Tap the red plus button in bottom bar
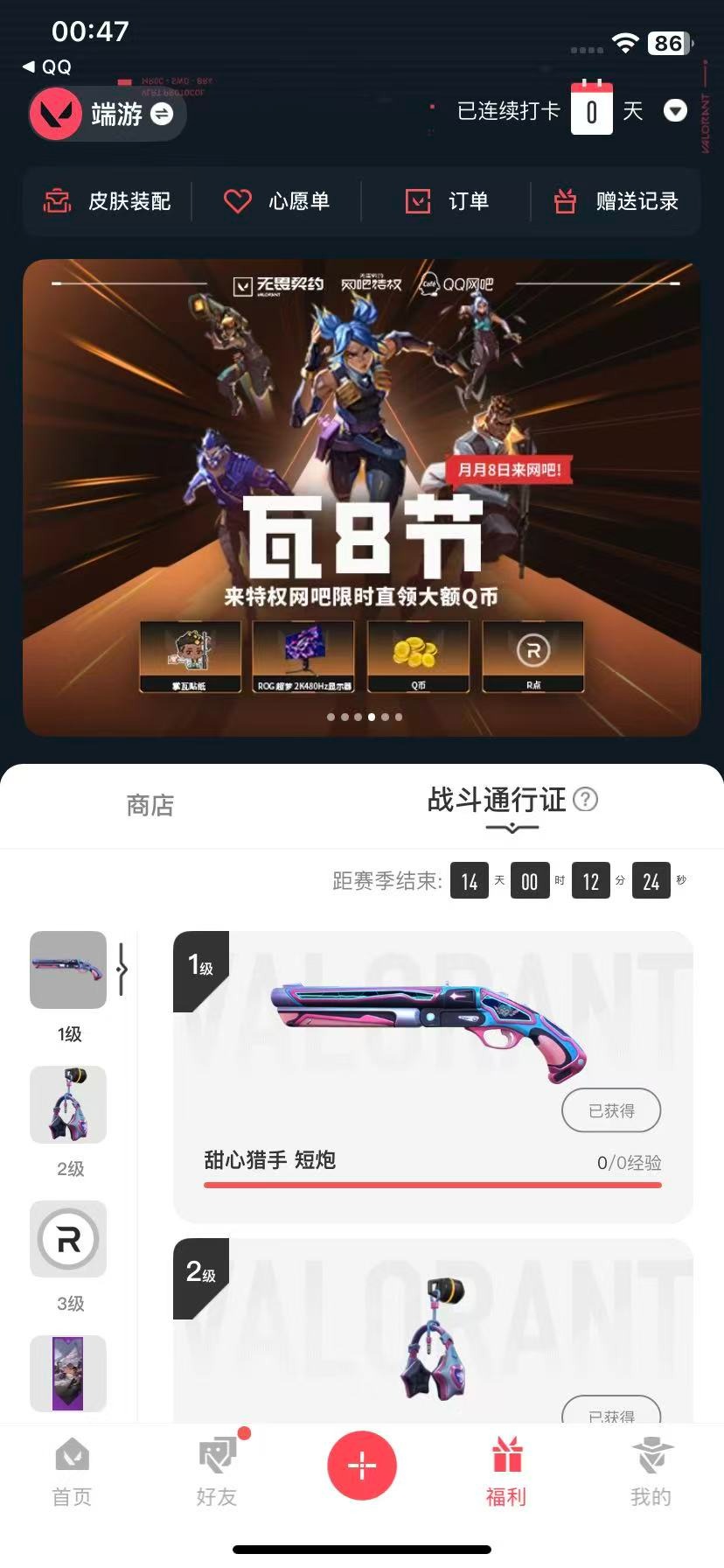724x1568 pixels. (362, 1465)
